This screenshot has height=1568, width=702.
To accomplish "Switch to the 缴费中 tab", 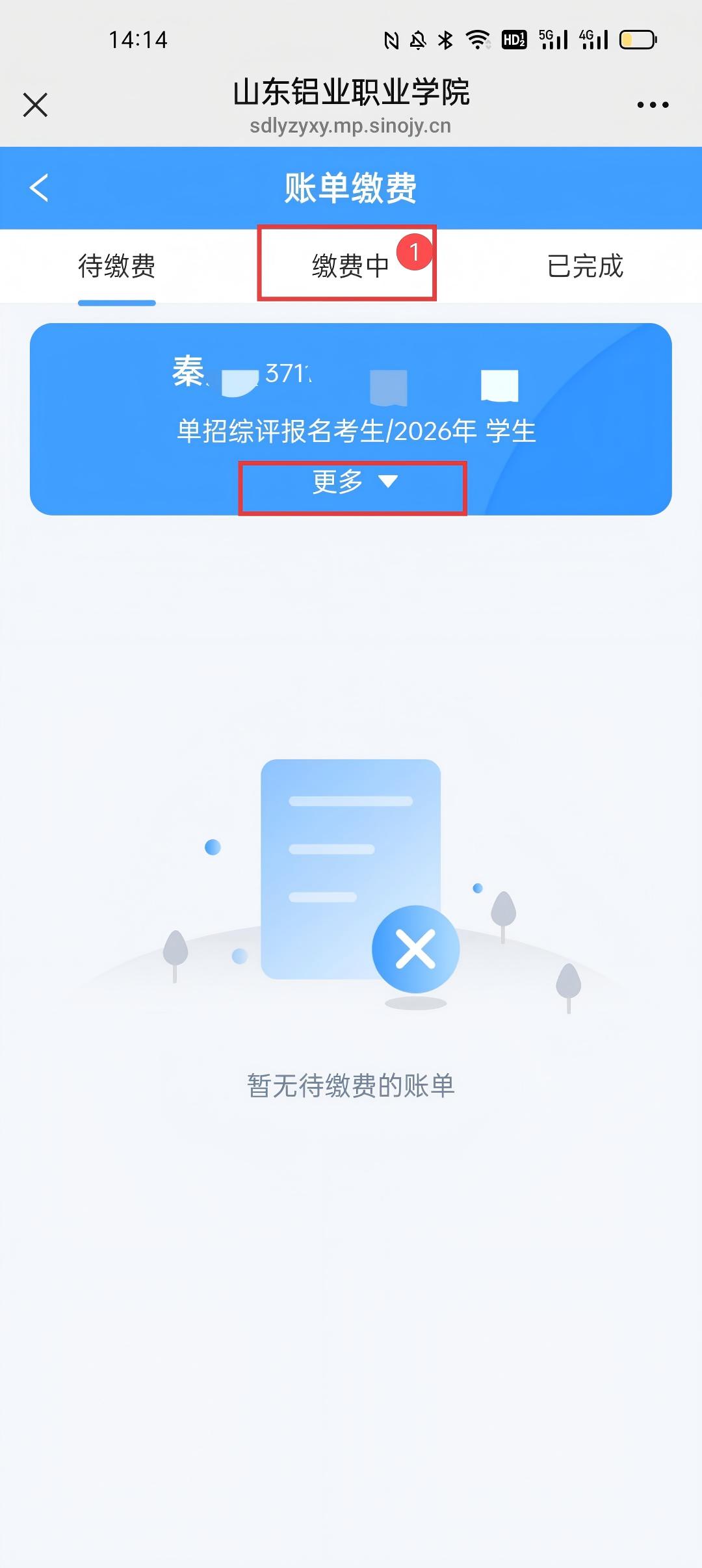I will tap(349, 265).
